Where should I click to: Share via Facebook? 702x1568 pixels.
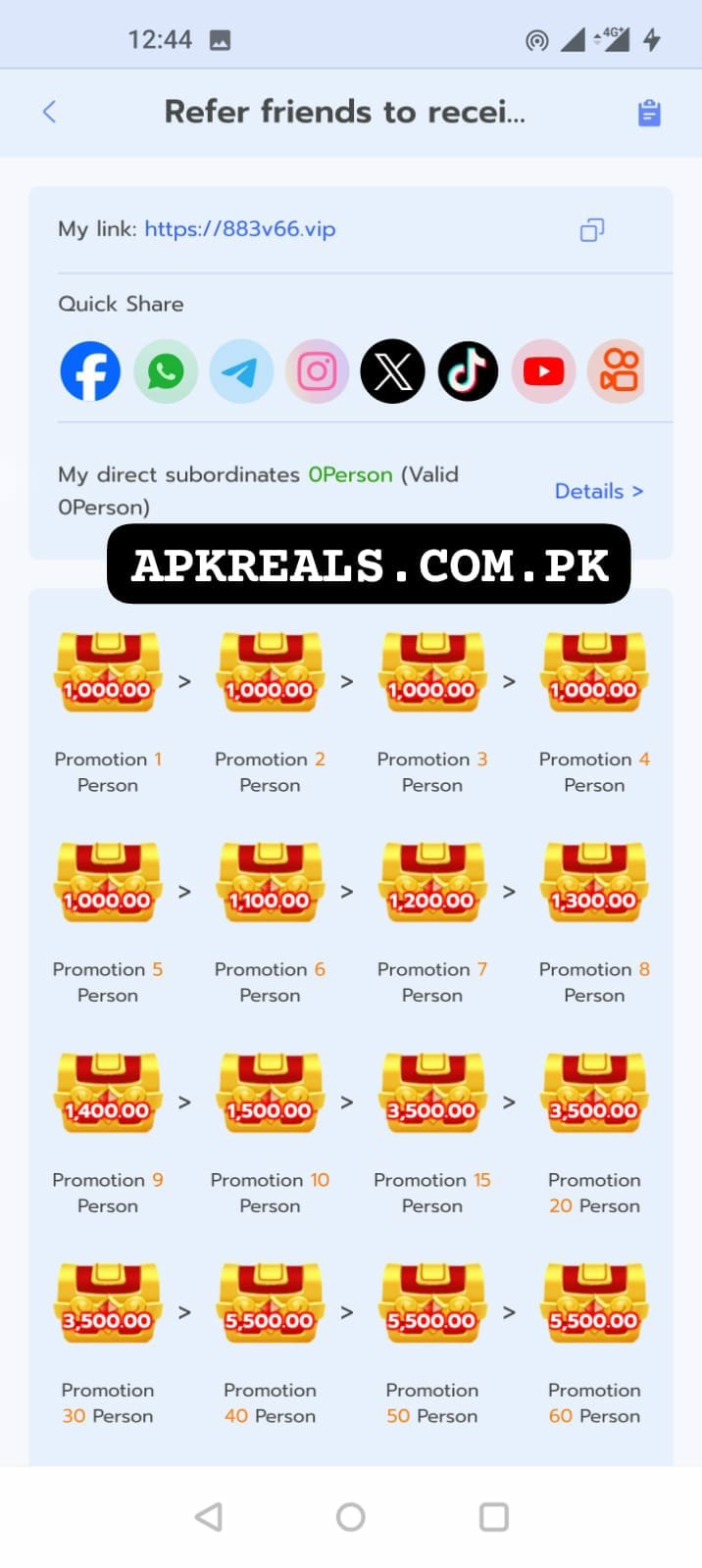pos(90,371)
